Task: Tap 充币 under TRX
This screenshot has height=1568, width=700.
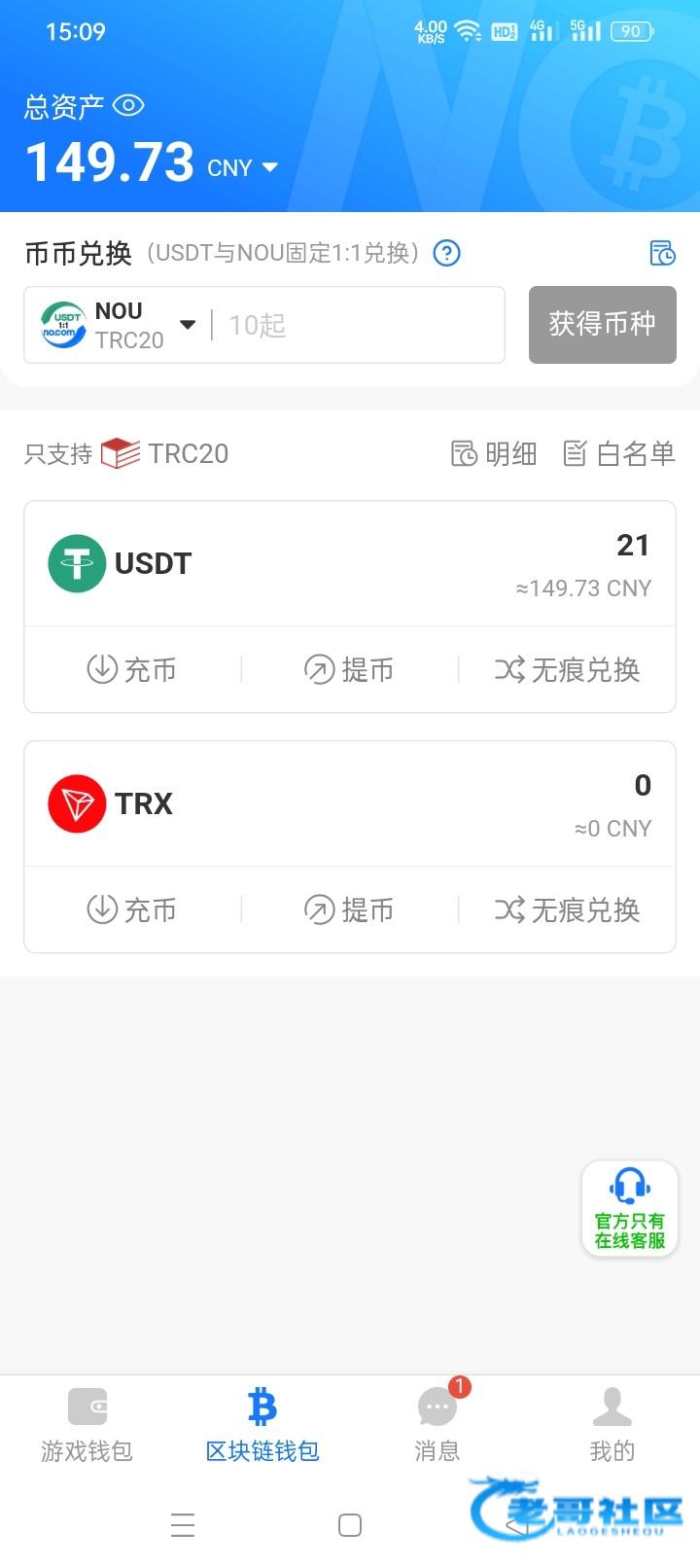Action: pos(132,909)
